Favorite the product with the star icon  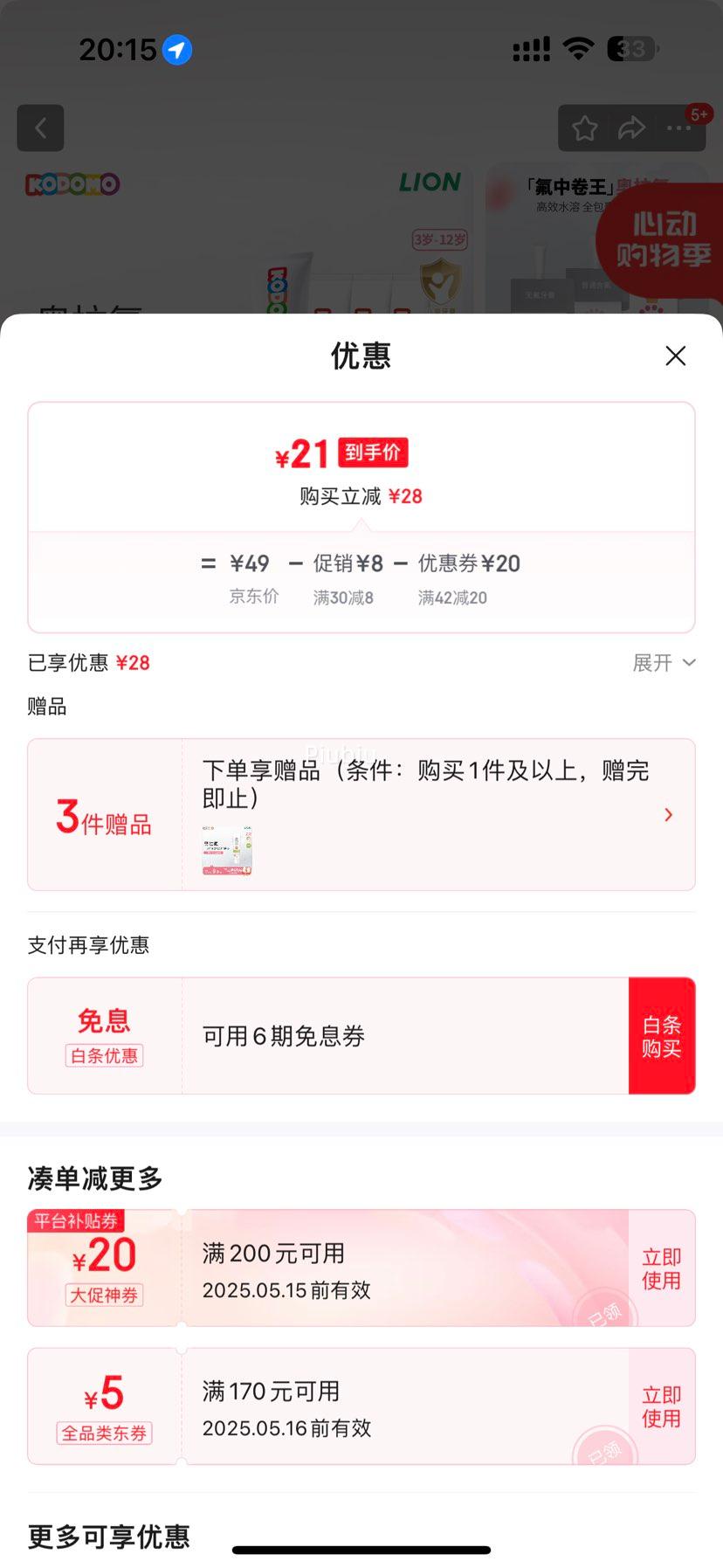[585, 128]
